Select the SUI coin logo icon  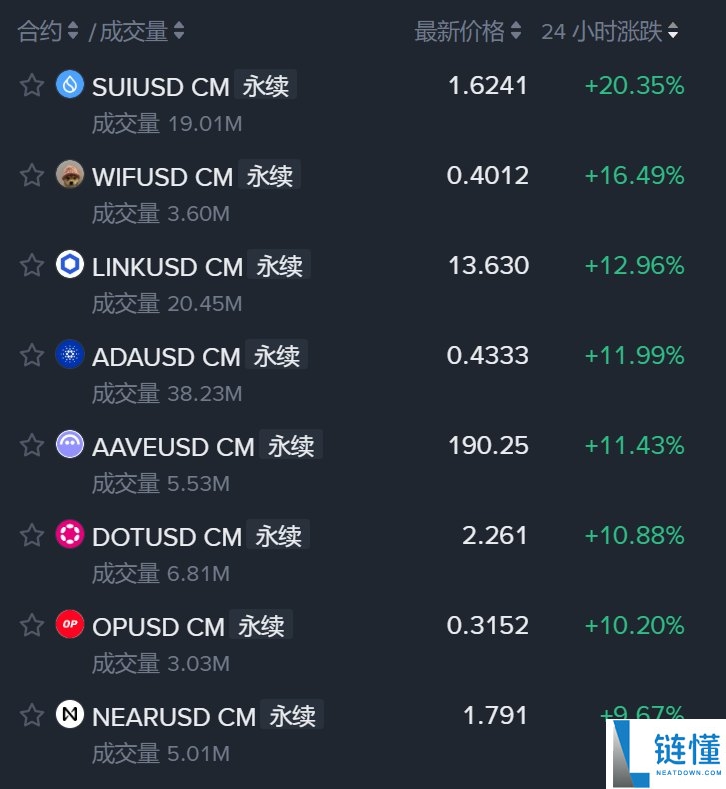coord(68,85)
